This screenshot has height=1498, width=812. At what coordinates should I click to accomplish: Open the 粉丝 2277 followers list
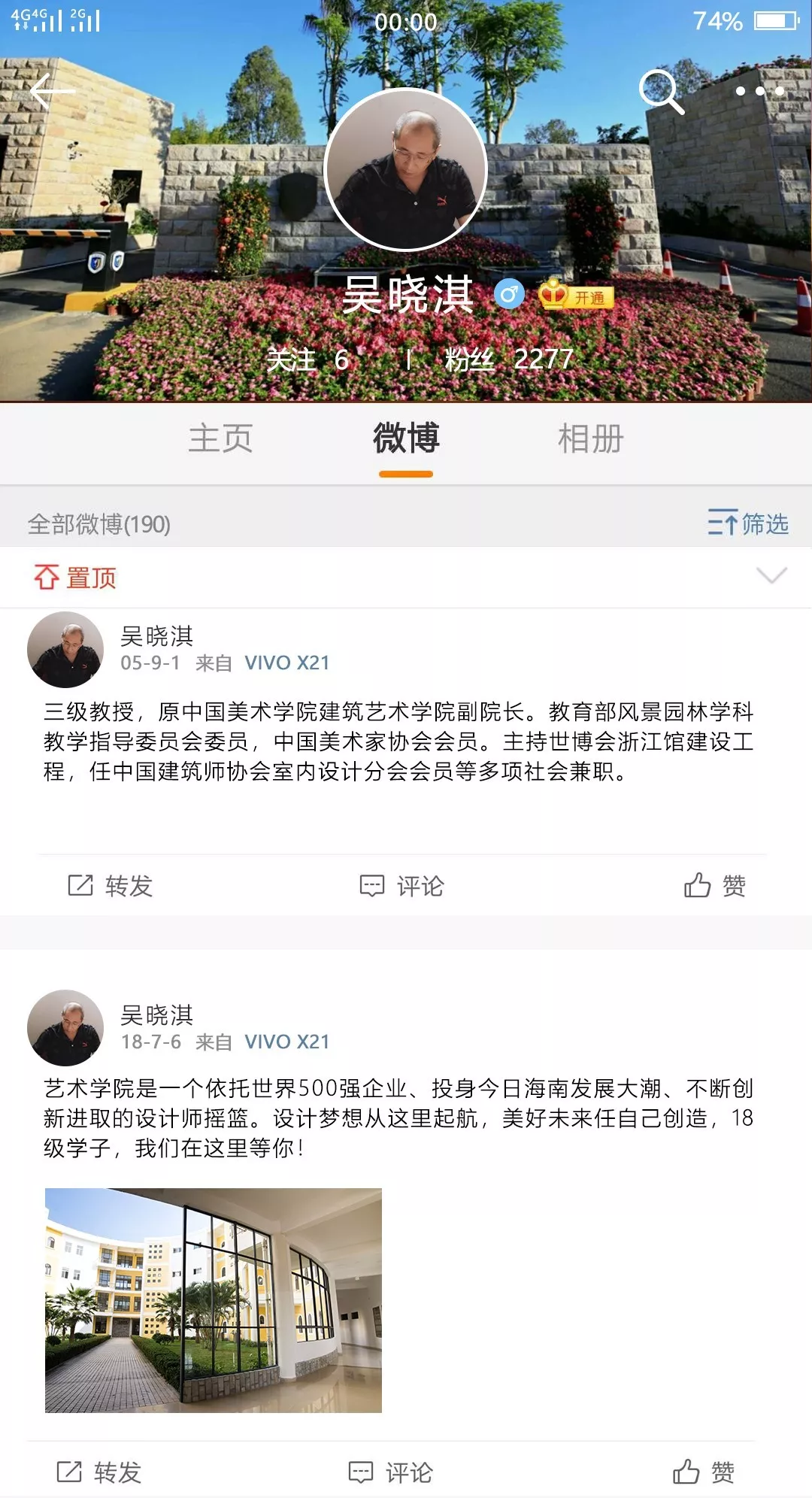(x=508, y=359)
